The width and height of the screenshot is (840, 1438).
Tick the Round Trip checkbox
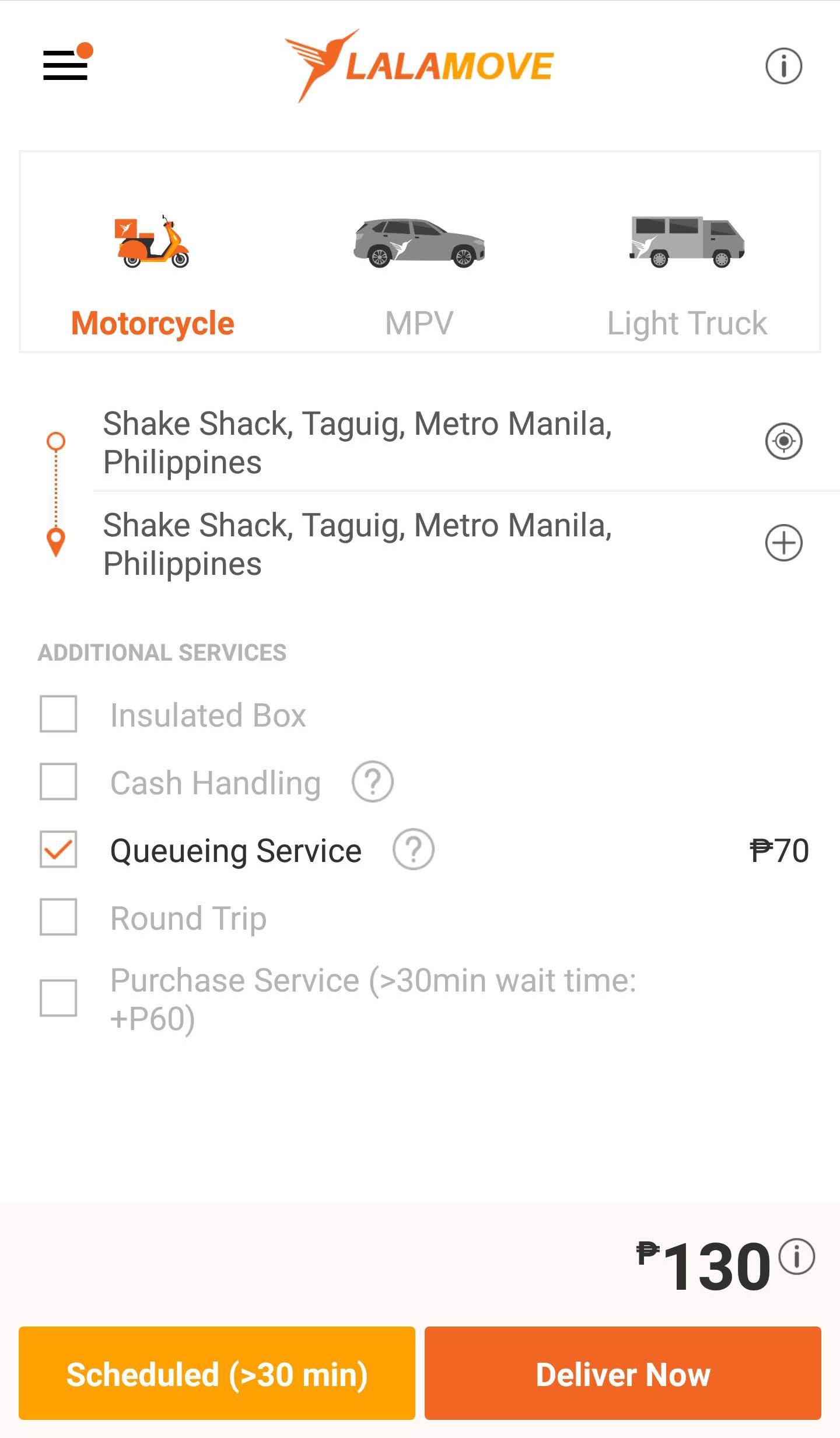click(58, 917)
